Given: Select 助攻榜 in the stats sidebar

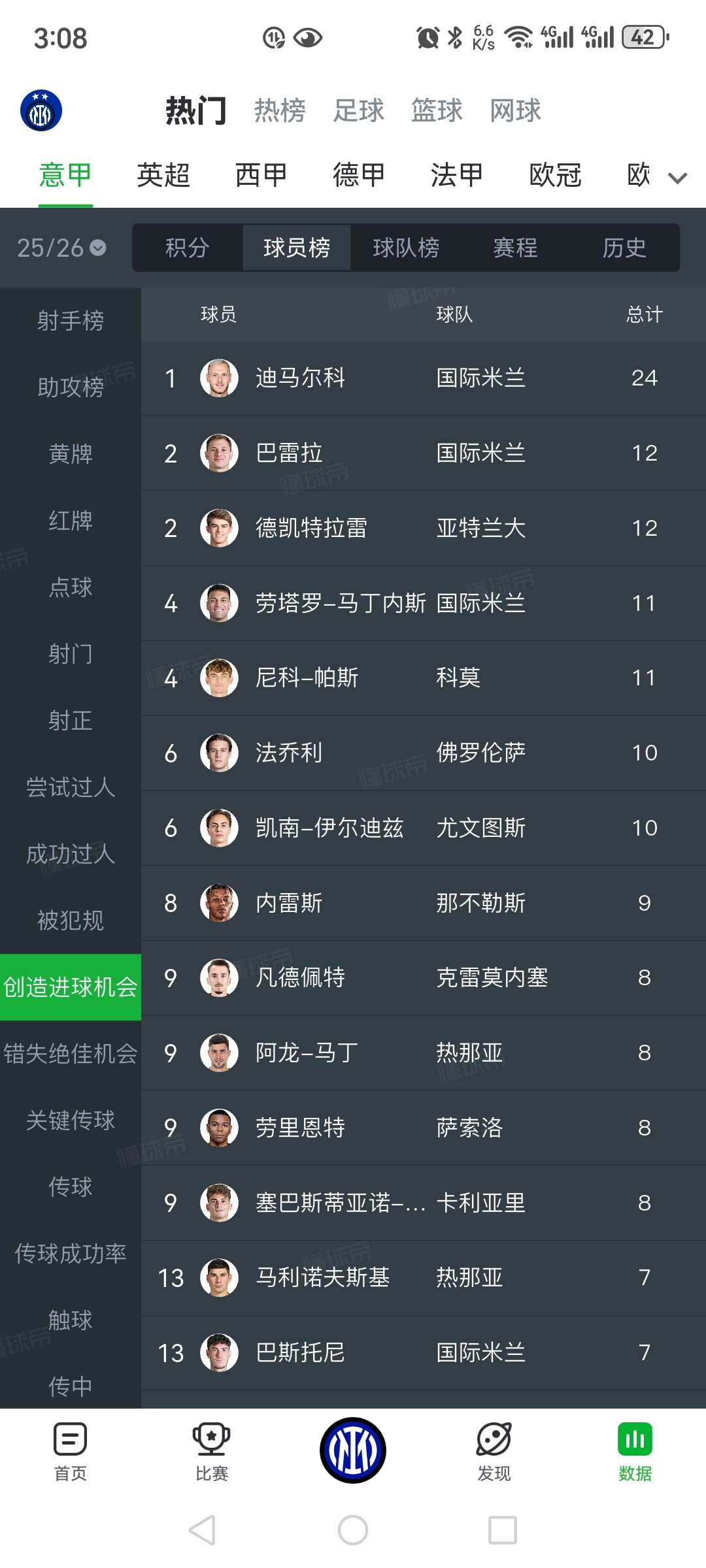Looking at the screenshot, I should pyautogui.click(x=70, y=387).
